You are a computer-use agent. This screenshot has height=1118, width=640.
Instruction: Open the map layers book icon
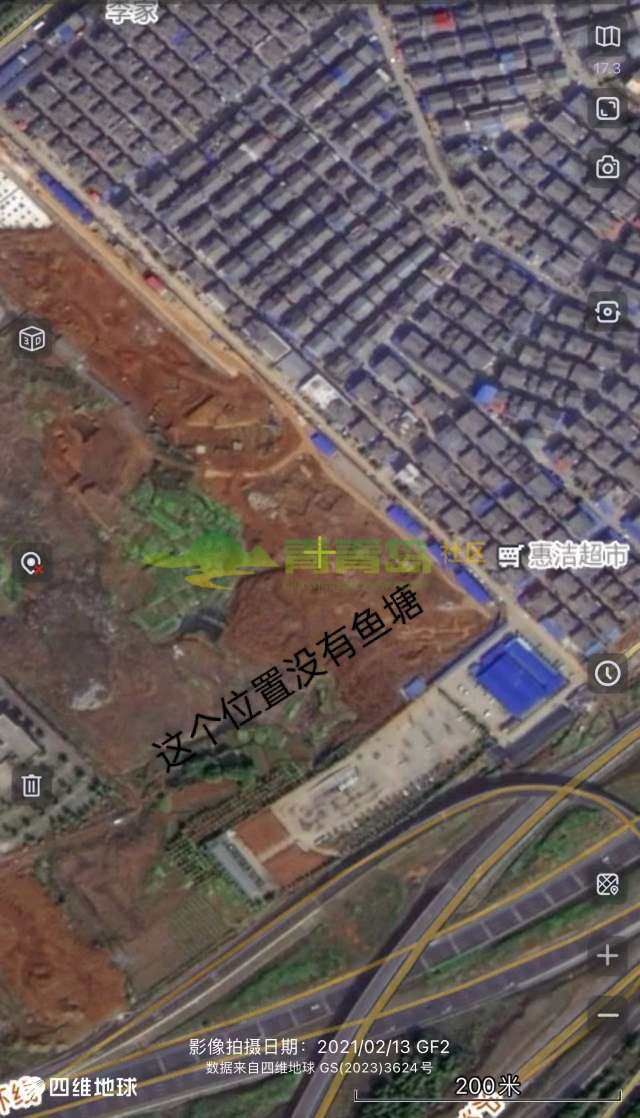click(x=607, y=36)
